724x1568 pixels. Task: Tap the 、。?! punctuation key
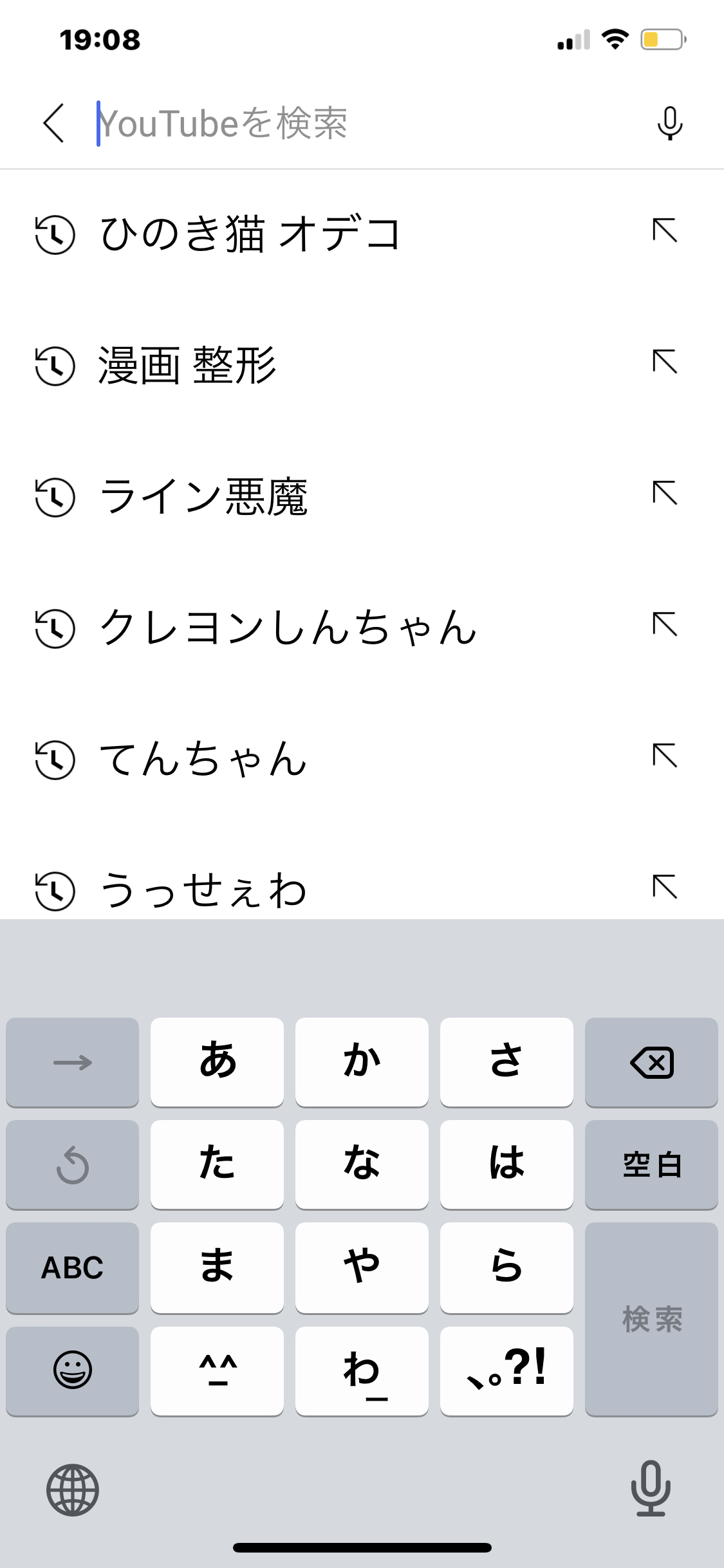(x=507, y=1372)
